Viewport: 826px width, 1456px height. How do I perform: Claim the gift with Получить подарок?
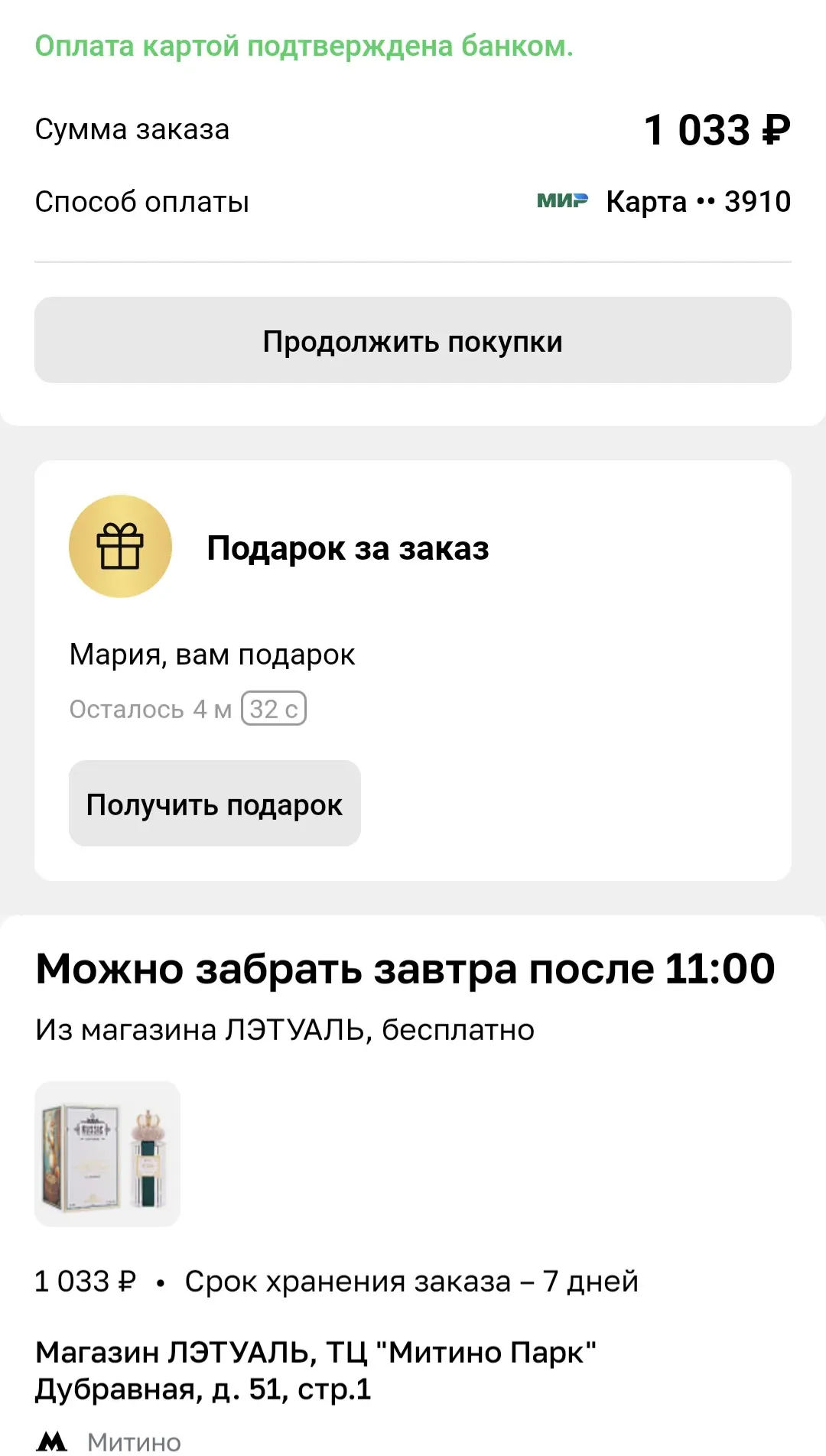tap(215, 804)
